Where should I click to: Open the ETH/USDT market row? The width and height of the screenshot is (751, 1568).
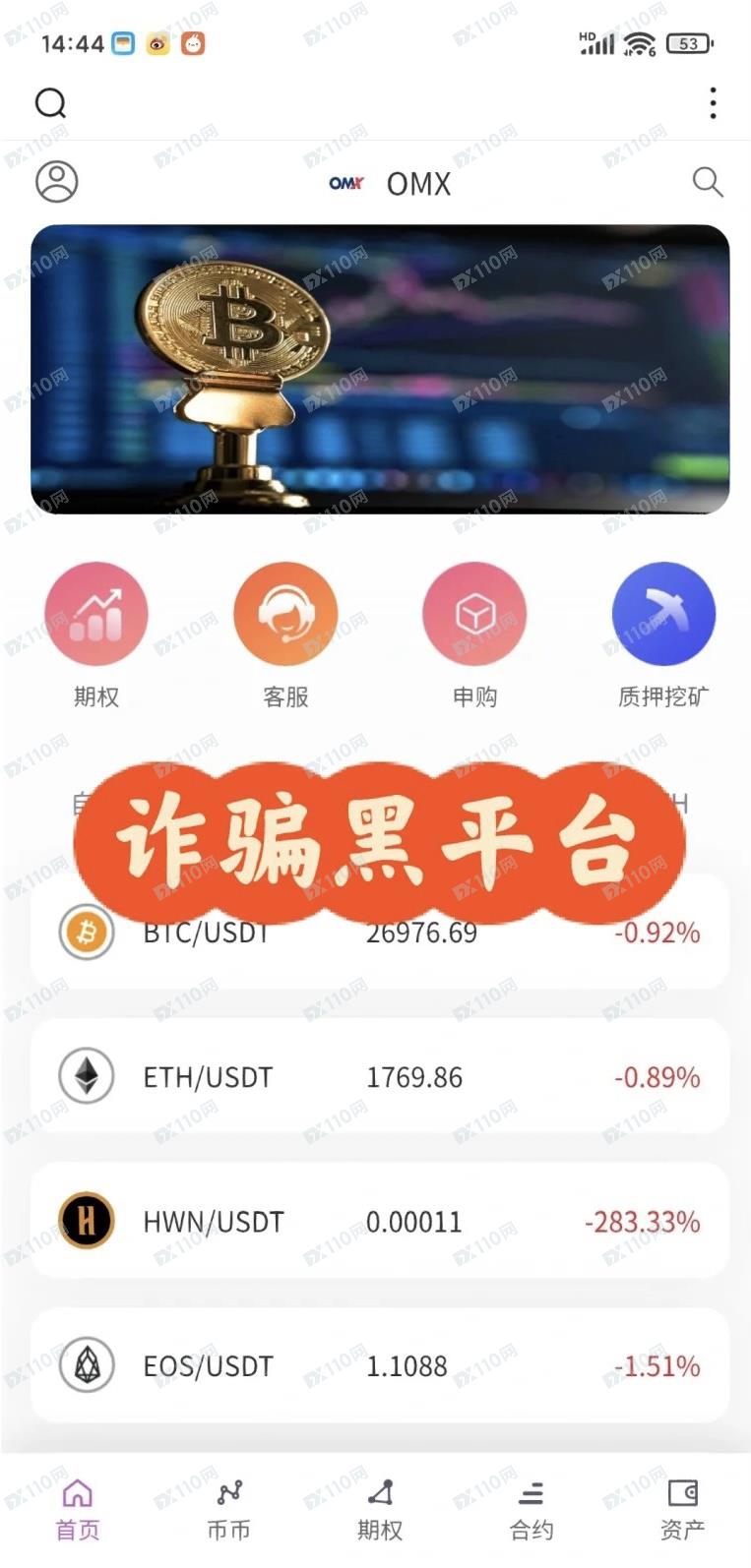click(380, 1076)
